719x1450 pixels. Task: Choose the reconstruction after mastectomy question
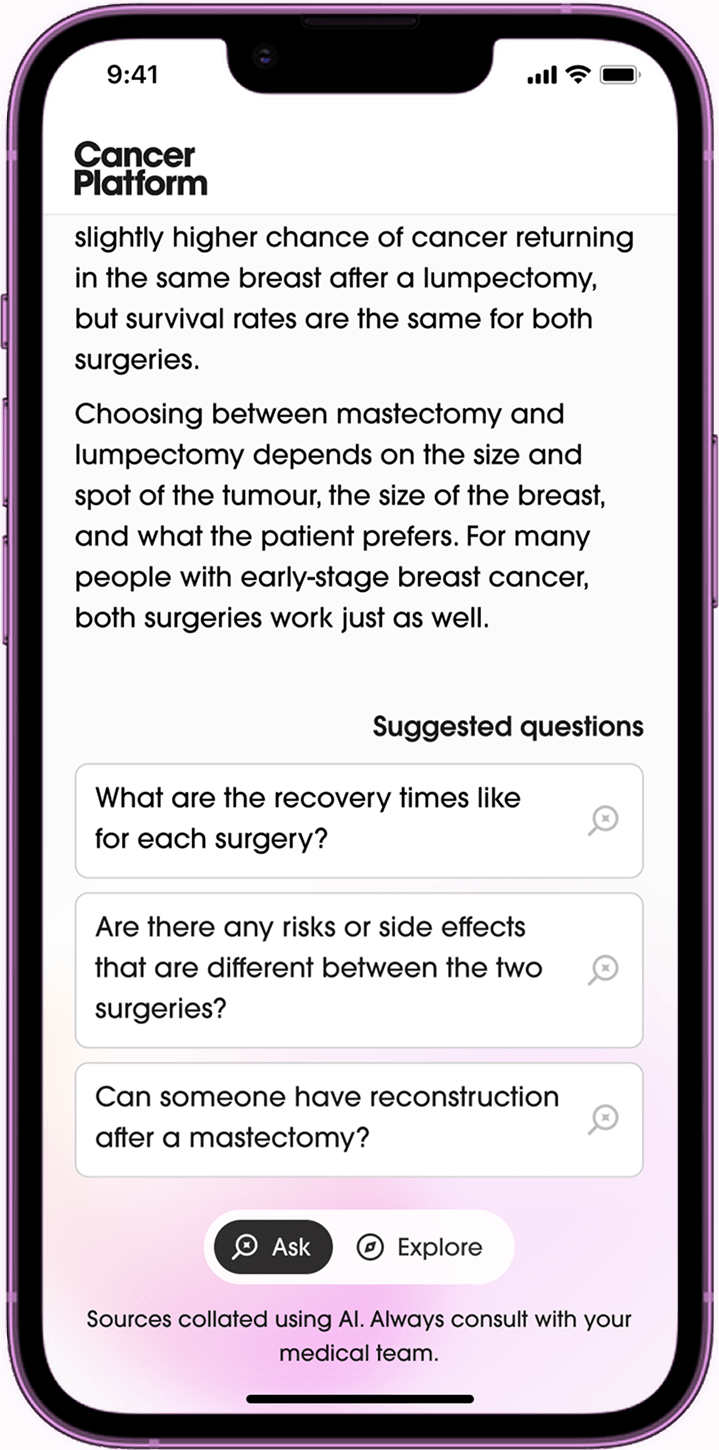coord(359,1119)
